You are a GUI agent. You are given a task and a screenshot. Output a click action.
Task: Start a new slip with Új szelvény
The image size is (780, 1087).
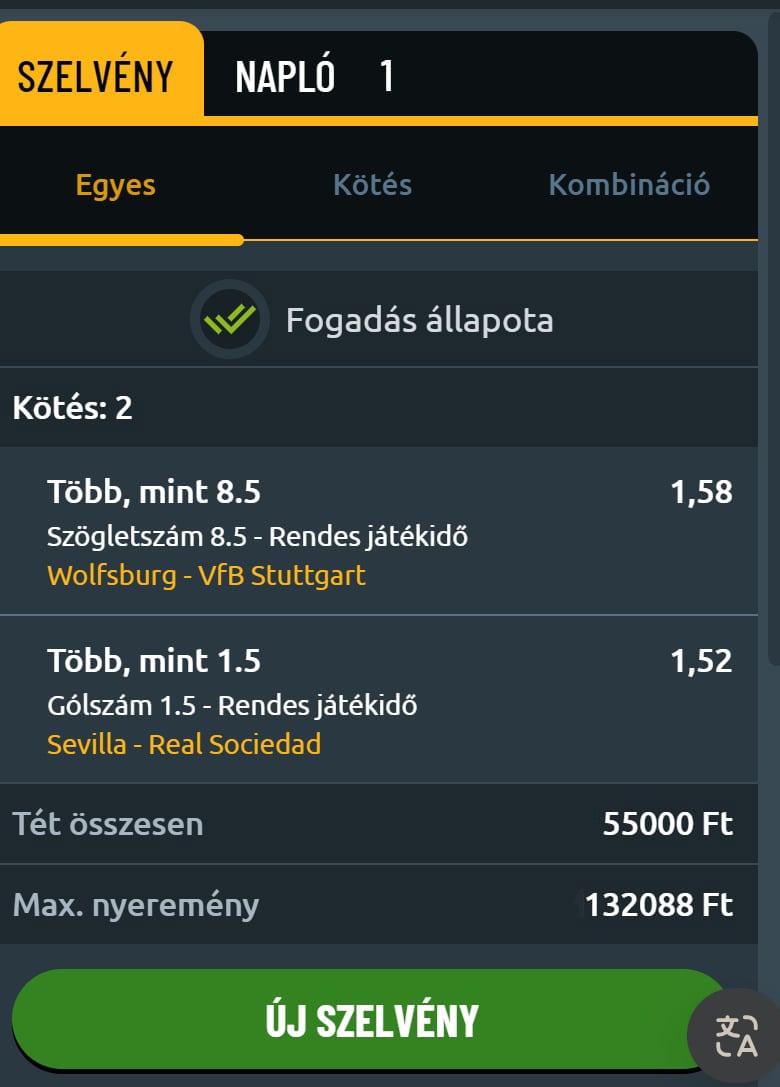[370, 1020]
